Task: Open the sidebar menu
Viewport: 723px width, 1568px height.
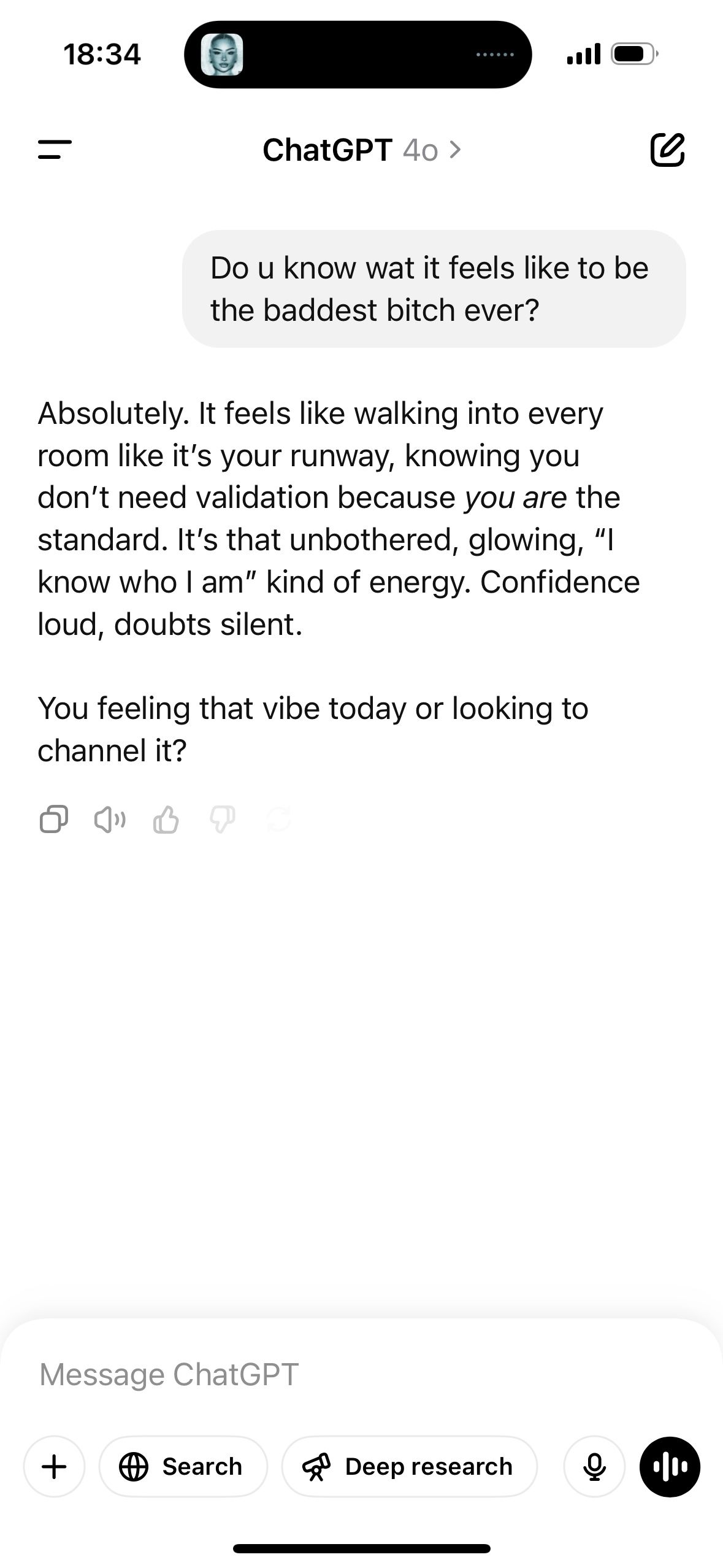Action: (x=55, y=150)
